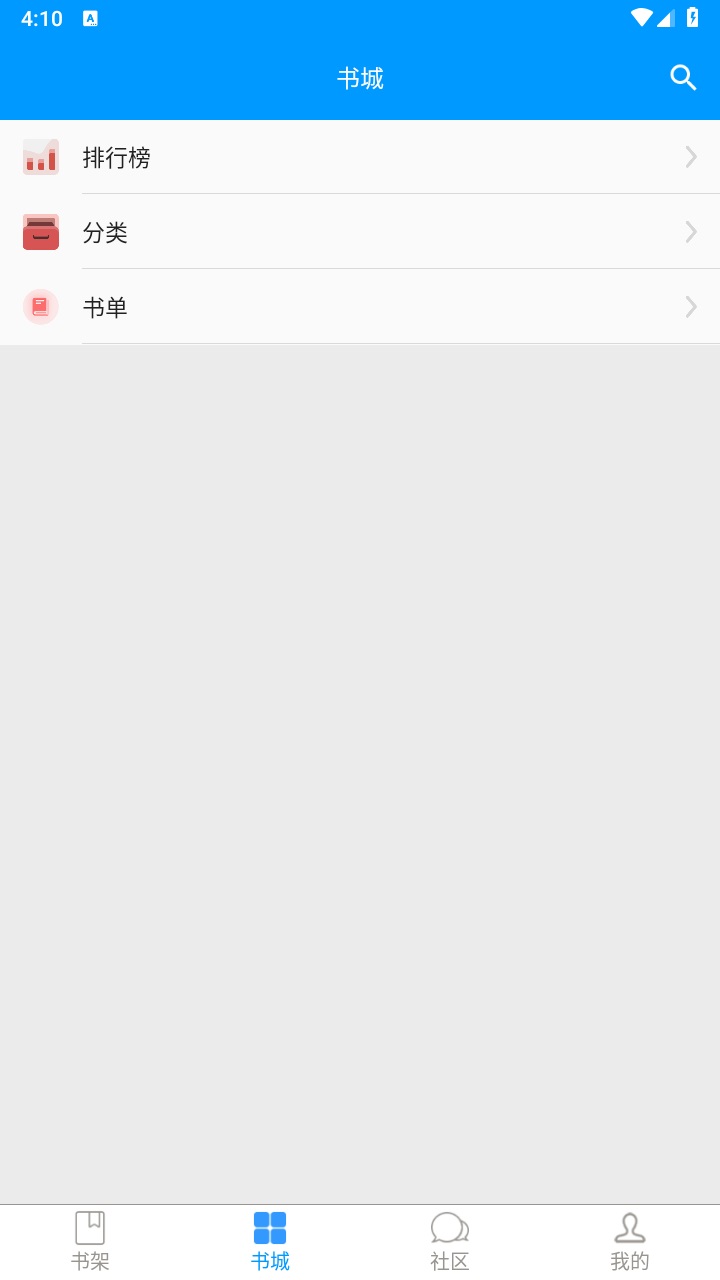720x1280 pixels.
Task: Tap the clock showing 4:10
Action: tap(41, 17)
